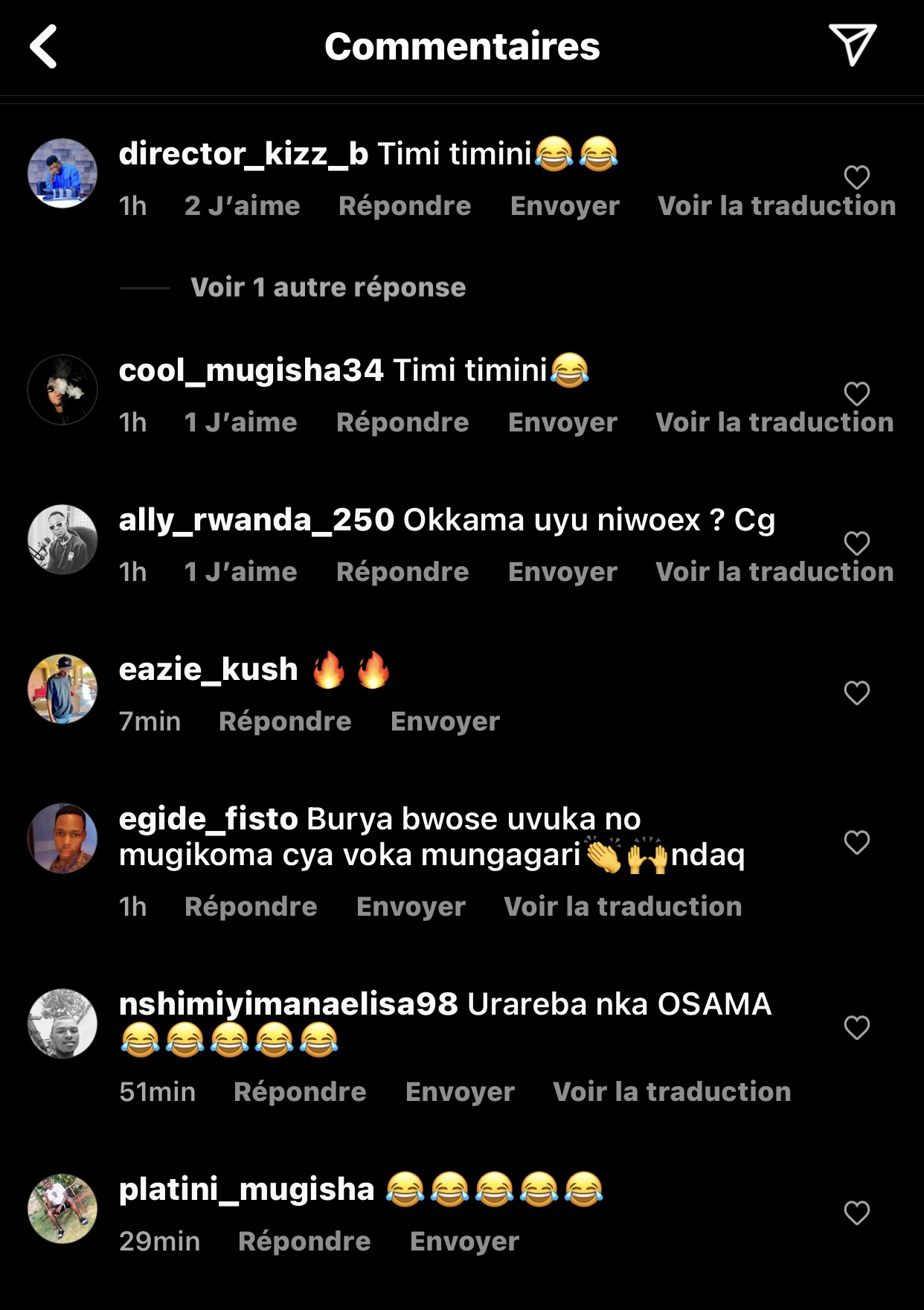Reply to eazie_kush's fire comment
924x1310 pixels.
[285, 722]
